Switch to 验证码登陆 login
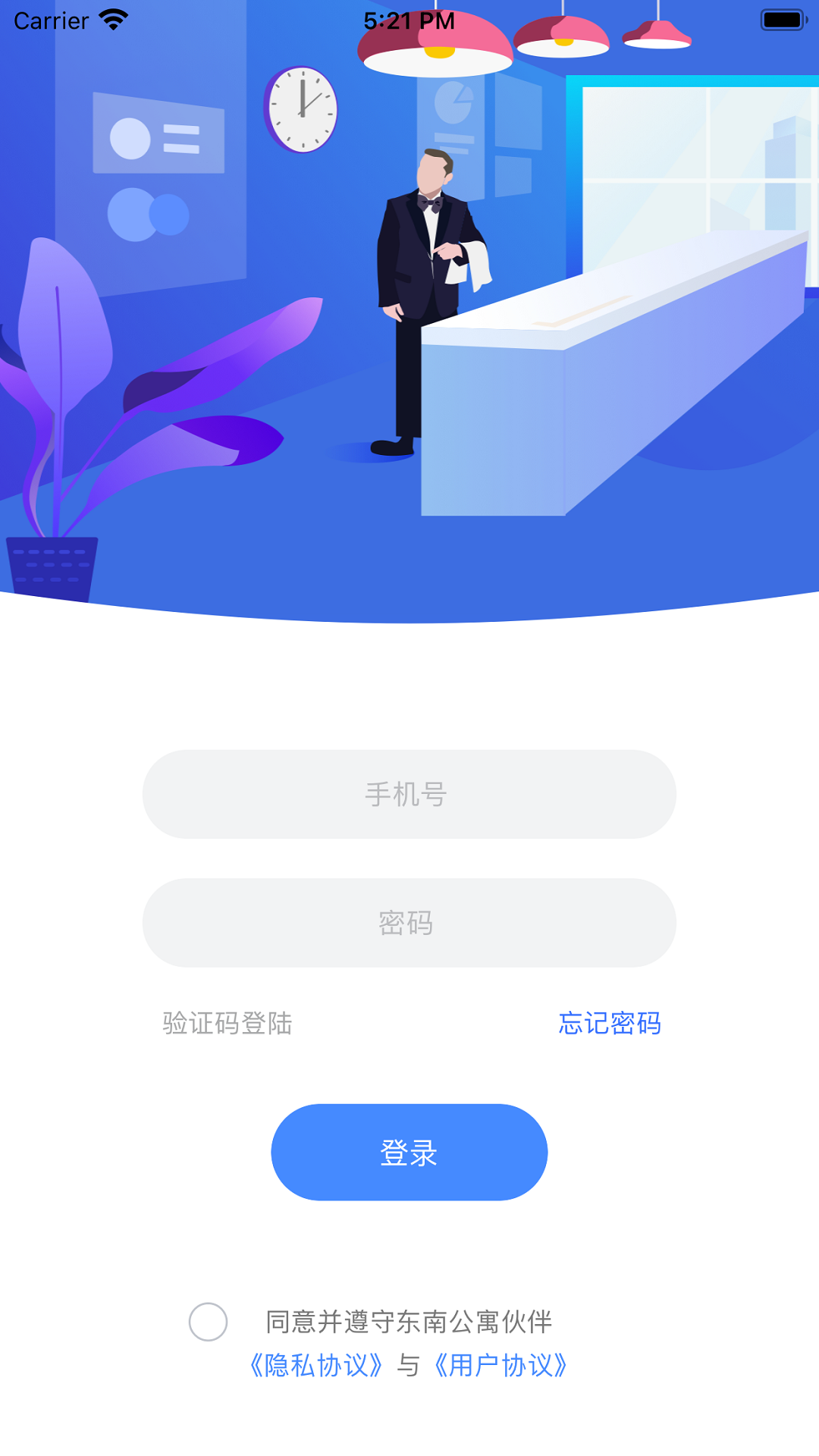This screenshot has height=1456, width=819. coord(227,1023)
